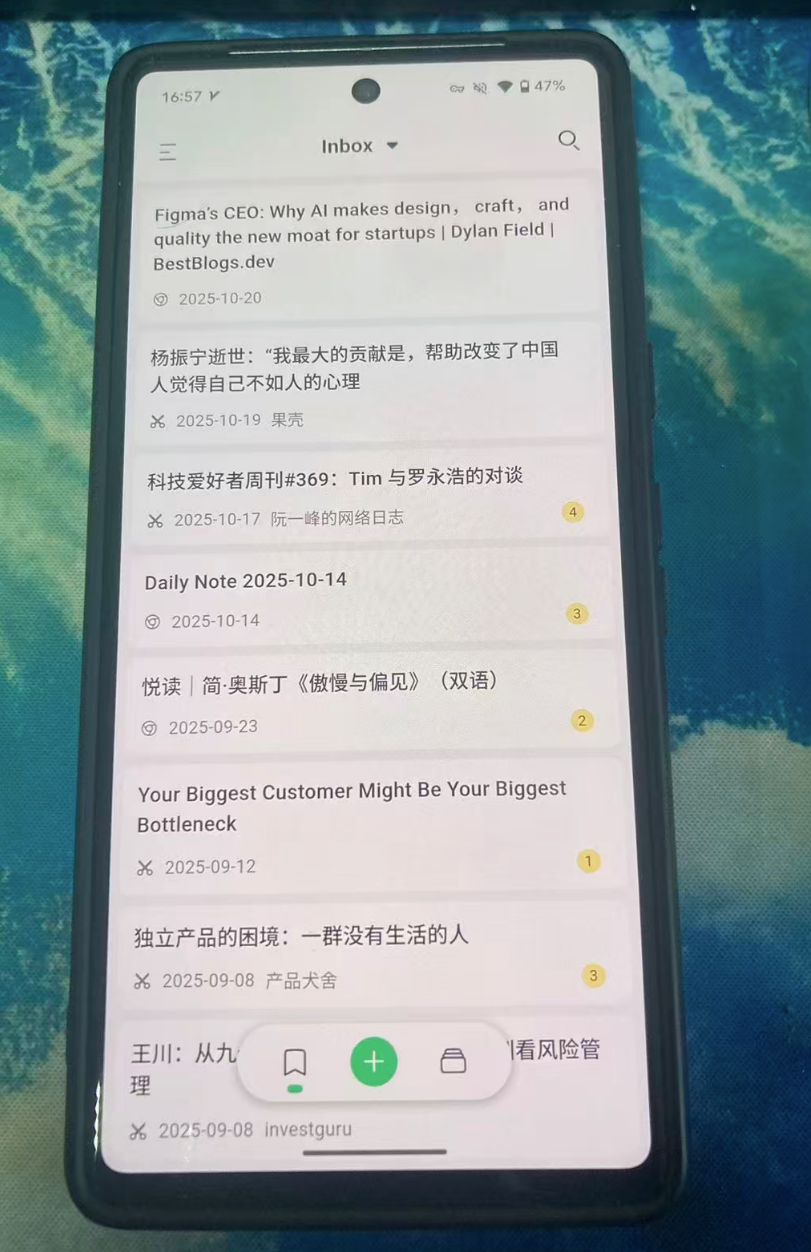
Task: Open the 傲慢与偏见 双语 article
Action: point(320,683)
